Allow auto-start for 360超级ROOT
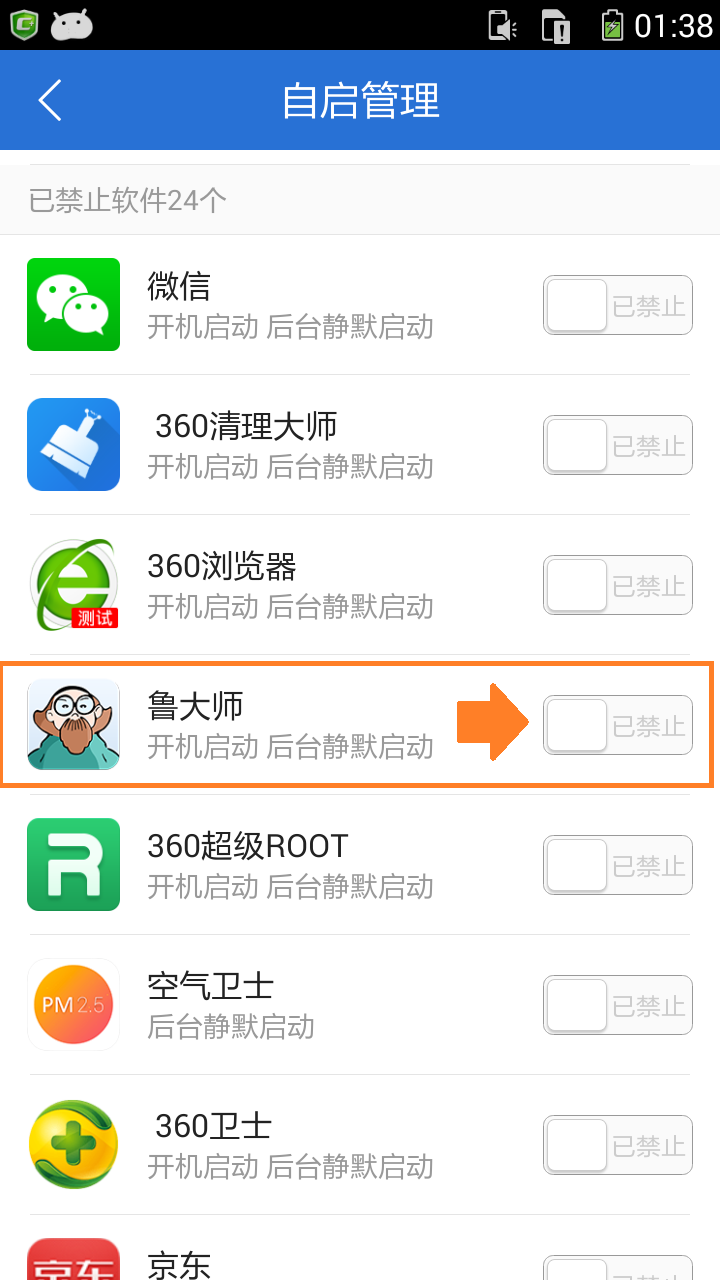Viewport: 720px width, 1280px height. (618, 865)
